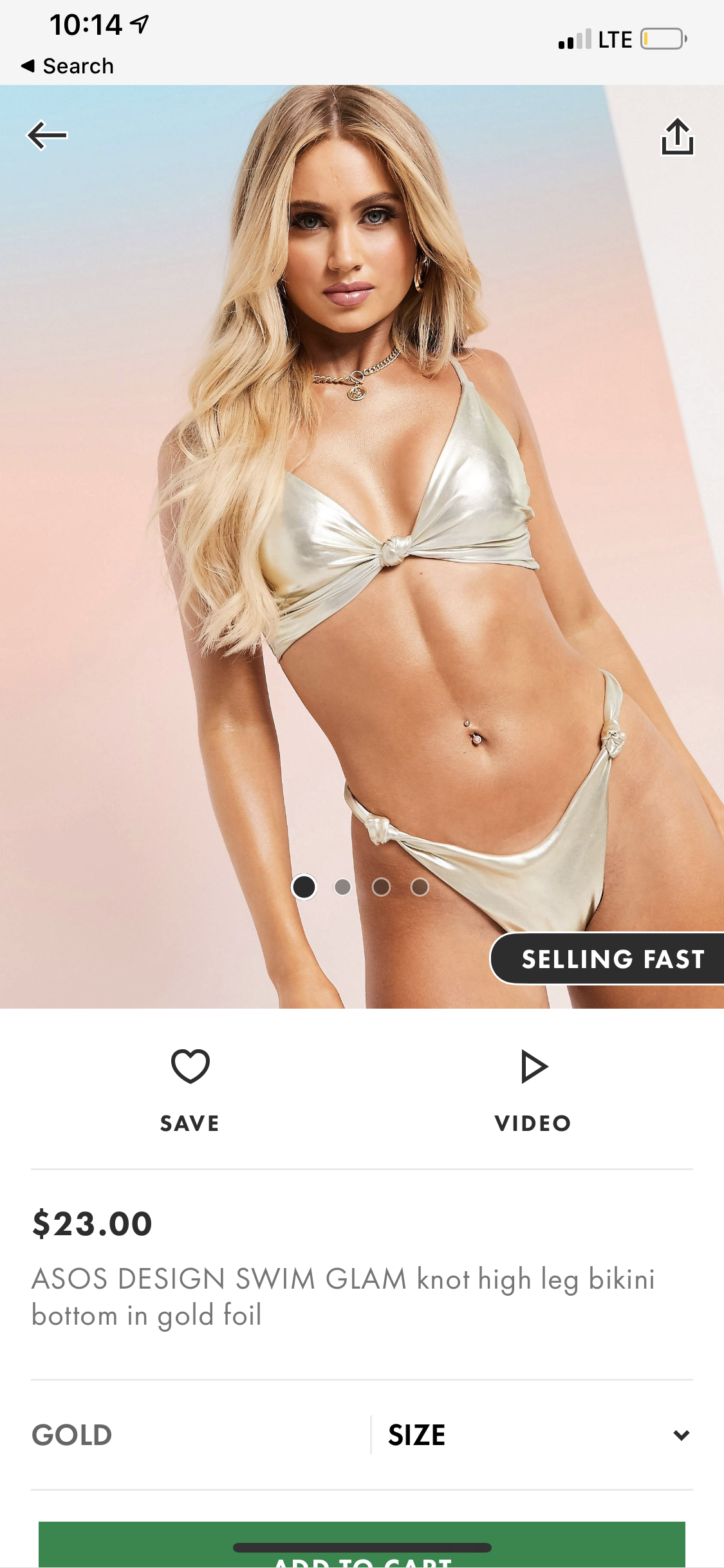Go back using the arrow icon
Image resolution: width=724 pixels, height=1568 pixels.
click(x=47, y=135)
